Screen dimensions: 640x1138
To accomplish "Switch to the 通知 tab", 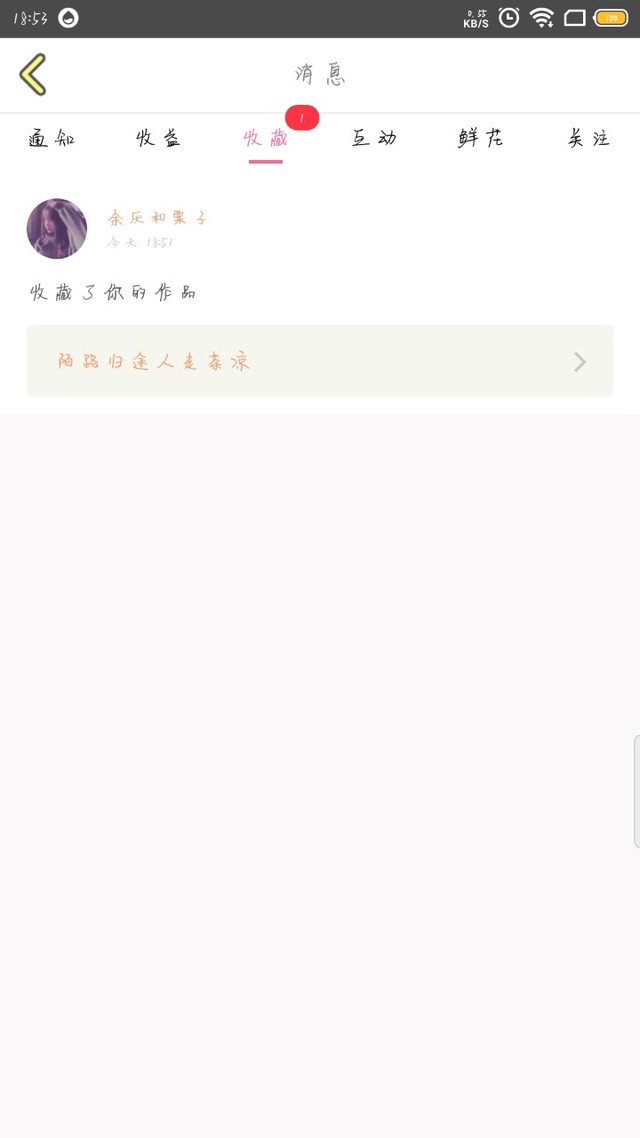I will click(x=52, y=139).
